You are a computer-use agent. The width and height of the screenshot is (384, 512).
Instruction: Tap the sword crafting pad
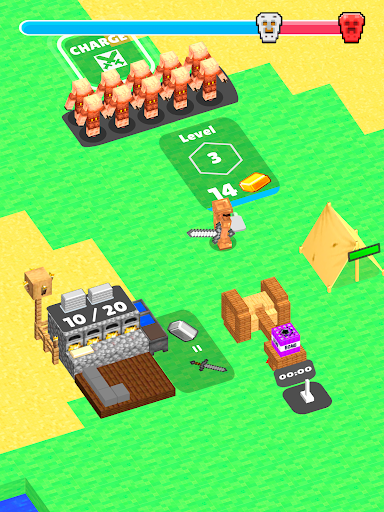pos(197,351)
